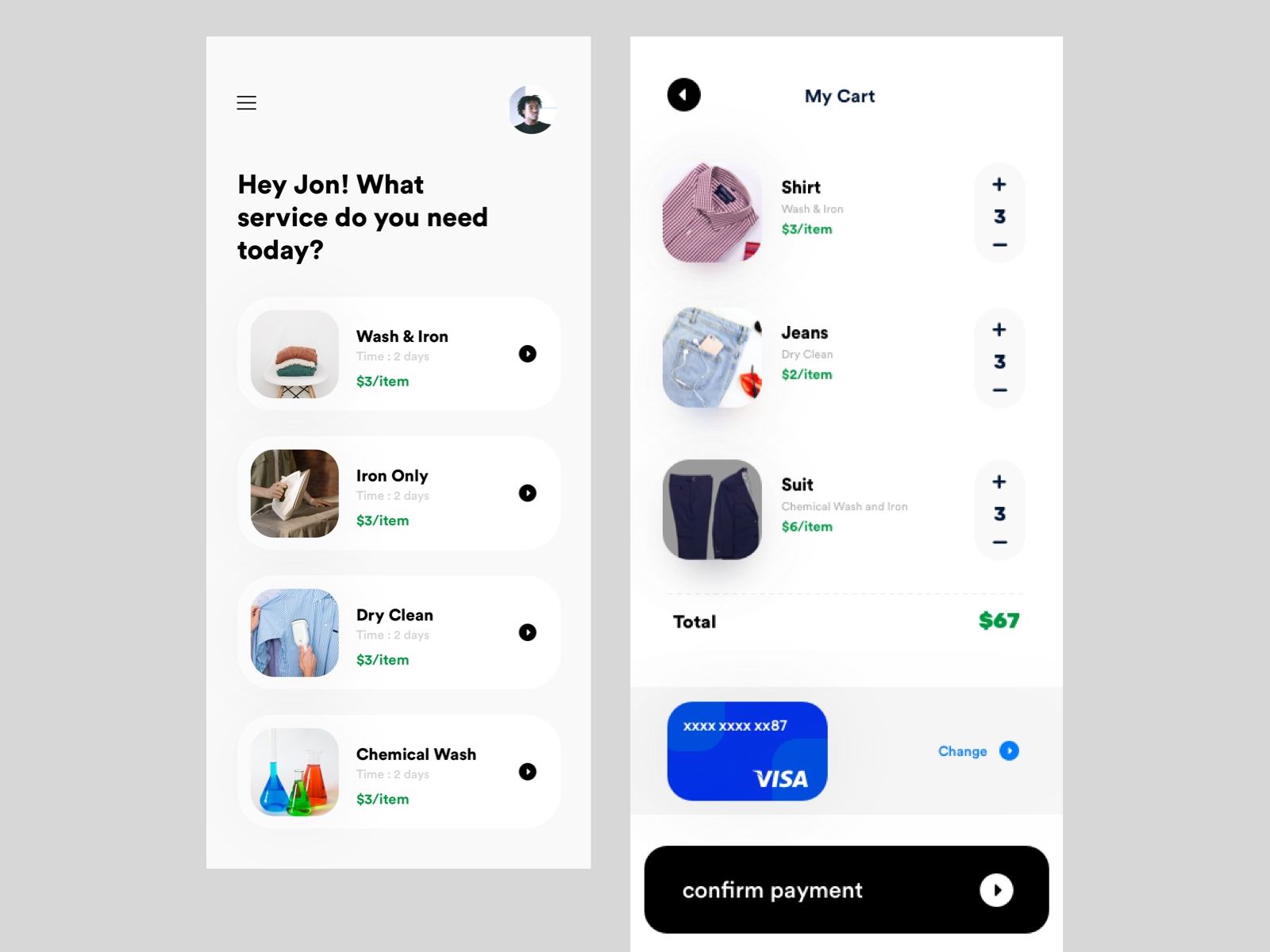Tap the arrow on Iron Only
1270x952 pixels.
click(x=527, y=493)
